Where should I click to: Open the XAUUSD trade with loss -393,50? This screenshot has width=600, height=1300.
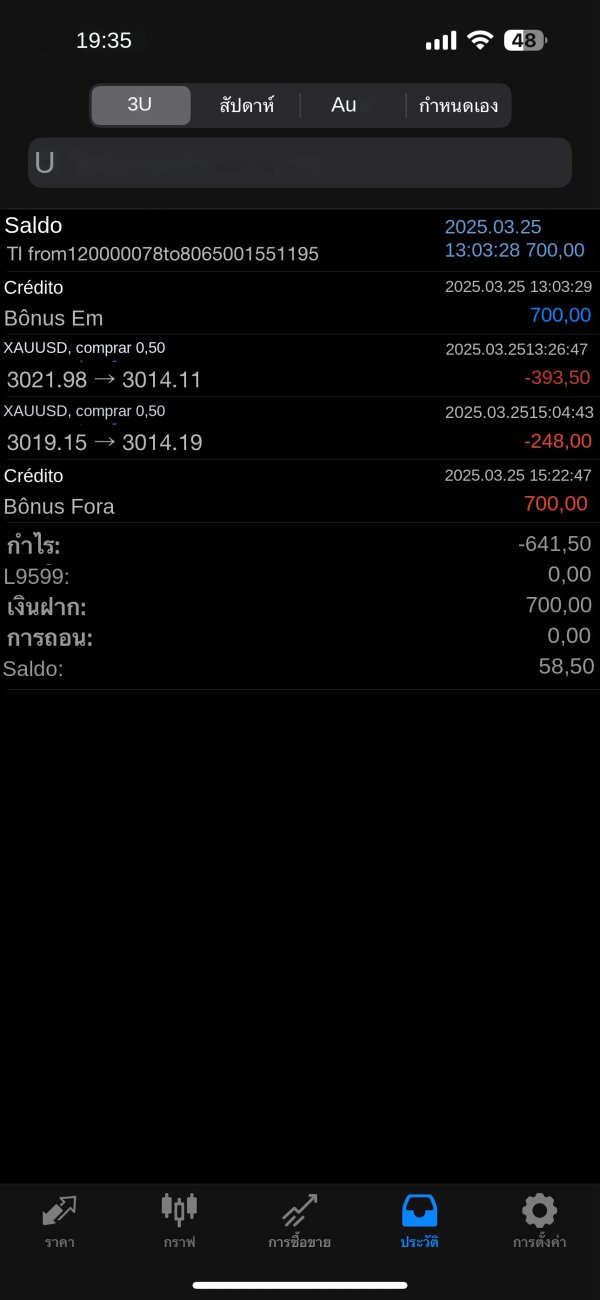[x=300, y=366]
